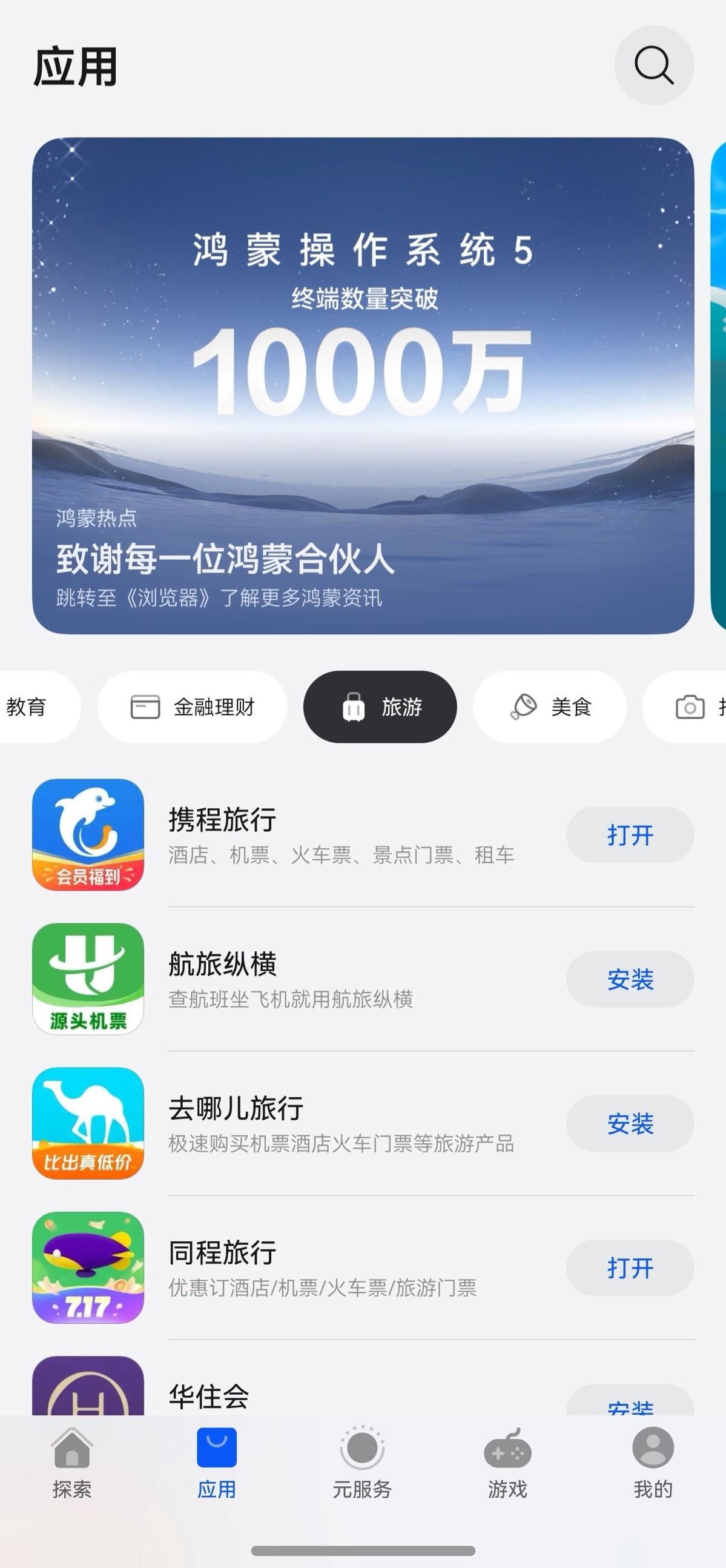726x1568 pixels.
Task: Select the 金融理财 category chip
Action: click(x=193, y=706)
